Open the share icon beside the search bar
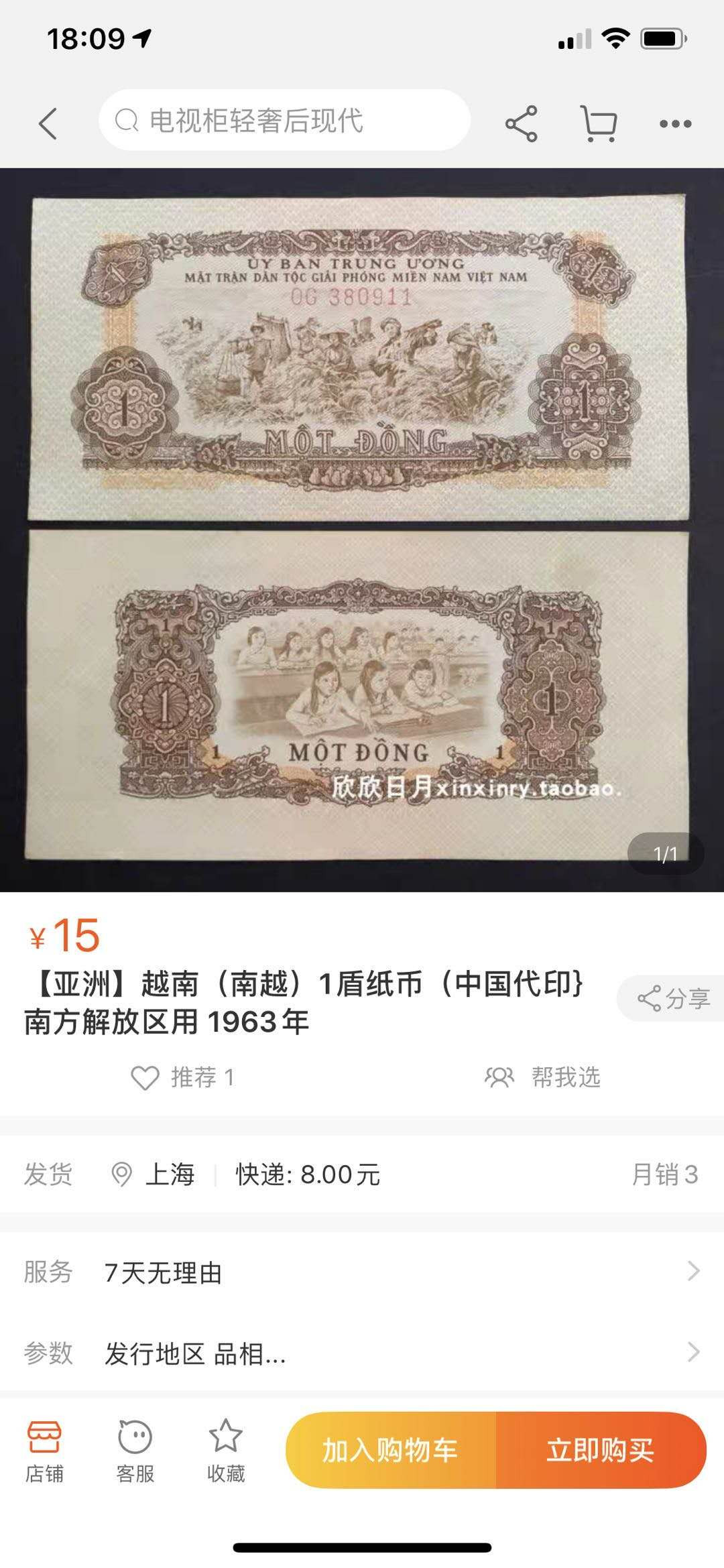The width and height of the screenshot is (724, 1568). point(522,122)
